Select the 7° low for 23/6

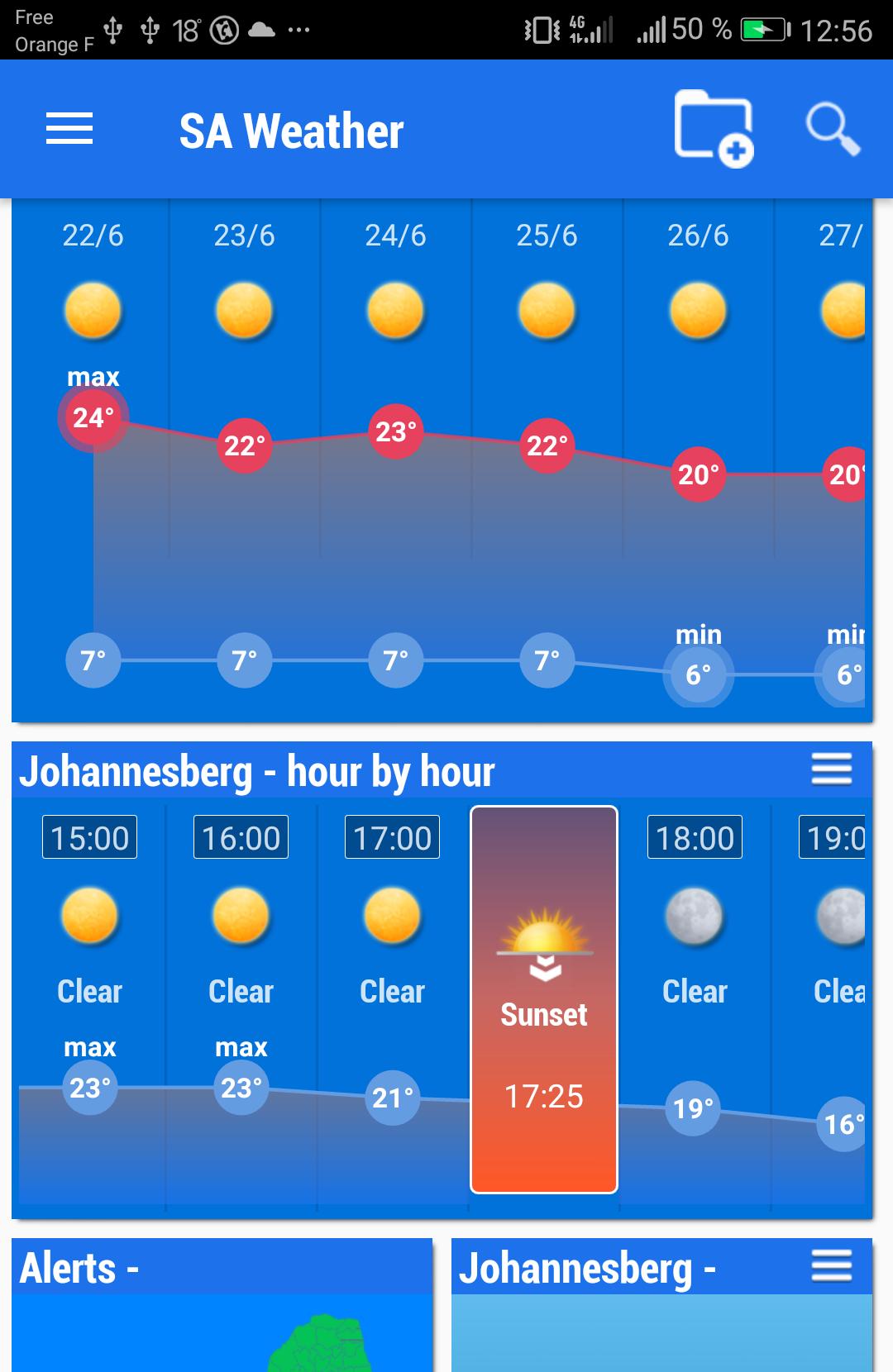tap(244, 660)
